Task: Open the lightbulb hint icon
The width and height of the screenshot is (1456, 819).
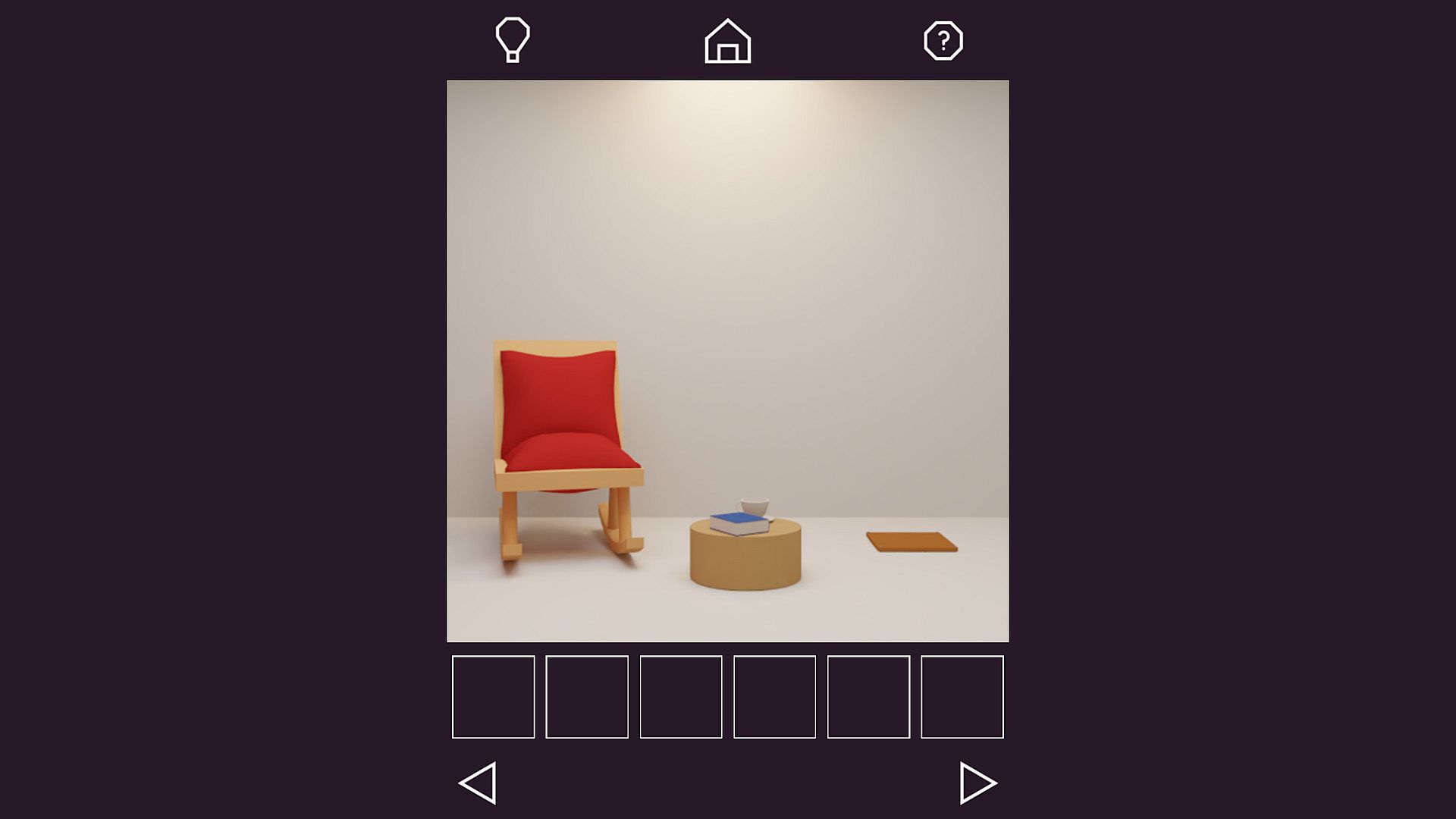Action: tap(512, 39)
